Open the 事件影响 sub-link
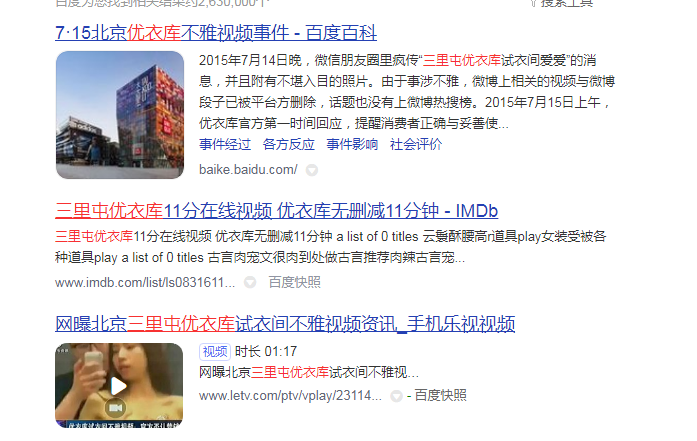The image size is (697, 441). click(352, 144)
